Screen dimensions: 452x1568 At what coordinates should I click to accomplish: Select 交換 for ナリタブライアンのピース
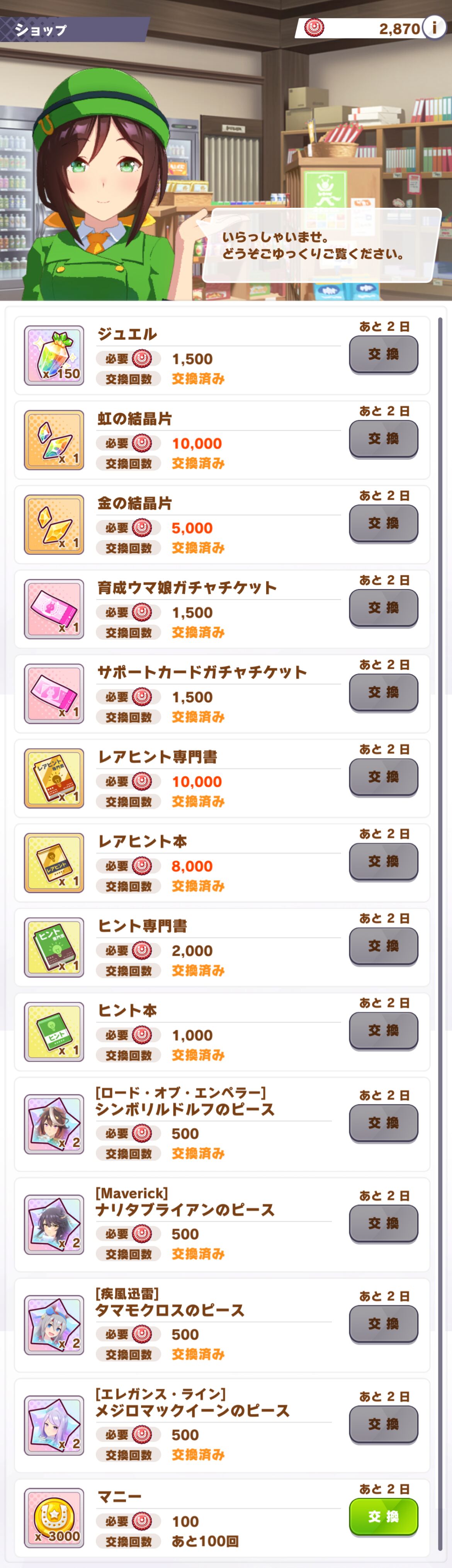pyautogui.click(x=383, y=1223)
